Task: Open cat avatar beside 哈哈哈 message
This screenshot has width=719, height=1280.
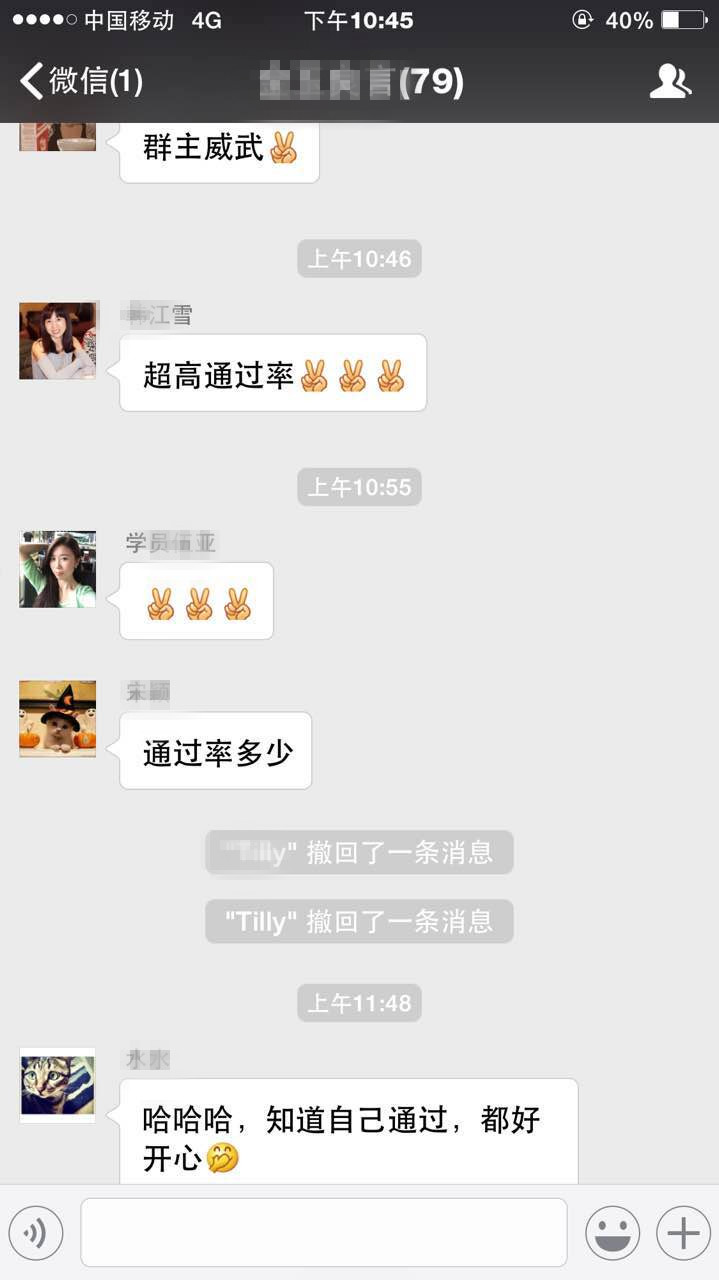Action: [x=58, y=1085]
